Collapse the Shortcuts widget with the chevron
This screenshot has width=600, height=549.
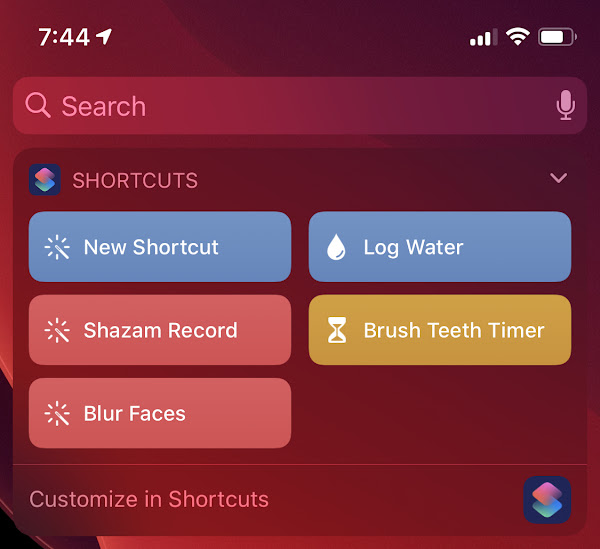(x=558, y=179)
